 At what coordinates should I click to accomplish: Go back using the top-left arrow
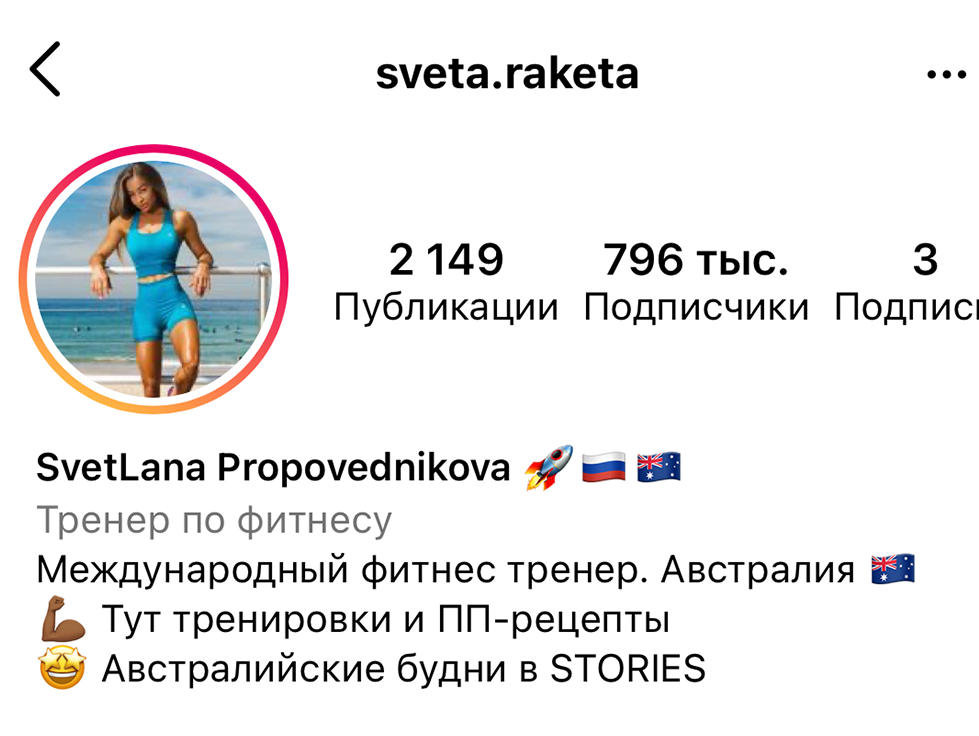point(45,70)
